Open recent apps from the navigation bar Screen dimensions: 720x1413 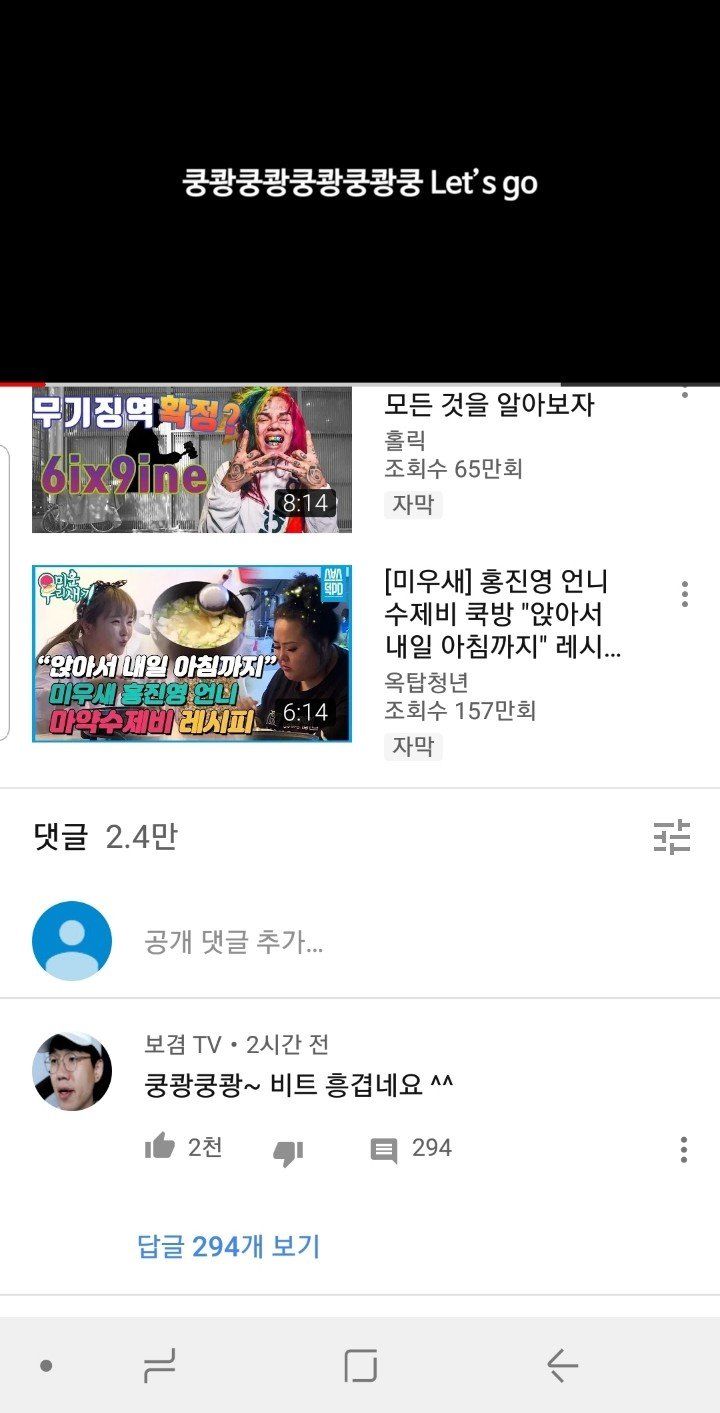point(160,1365)
